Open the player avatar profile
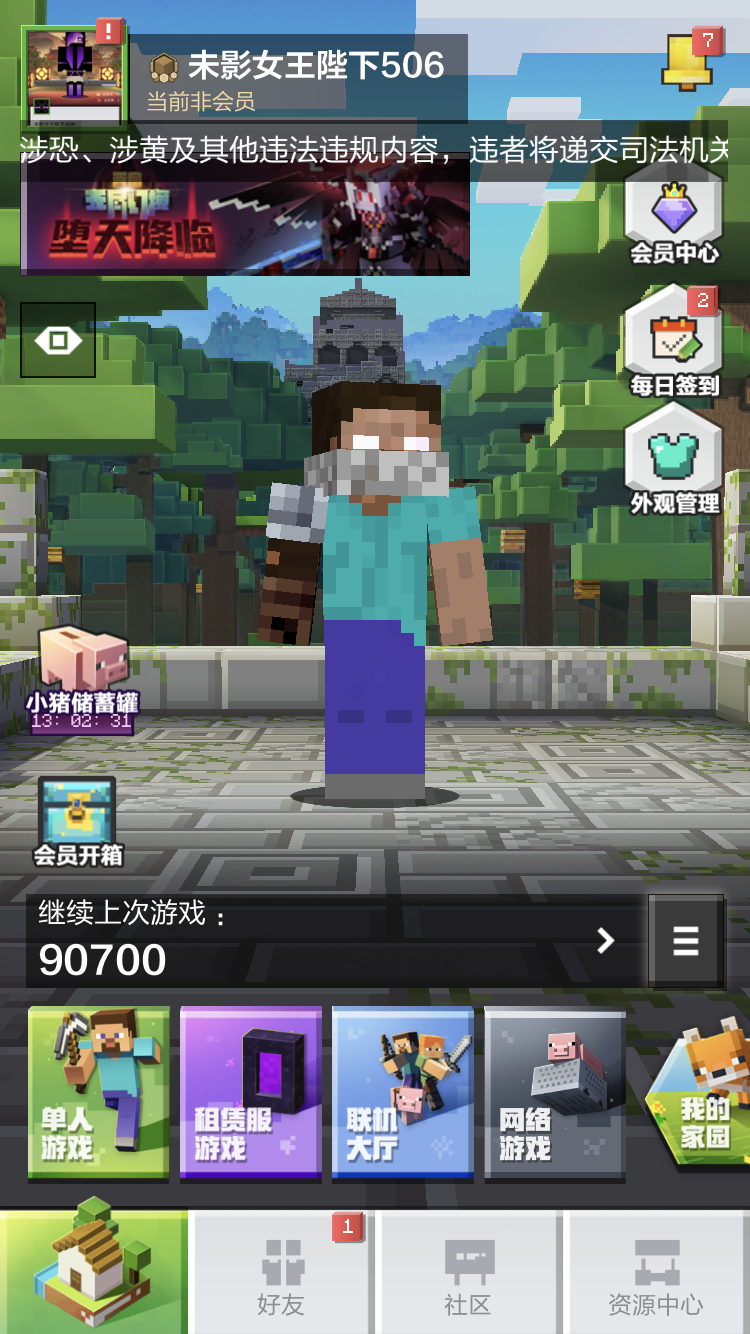Screen dimensions: 750x1334 (73, 75)
